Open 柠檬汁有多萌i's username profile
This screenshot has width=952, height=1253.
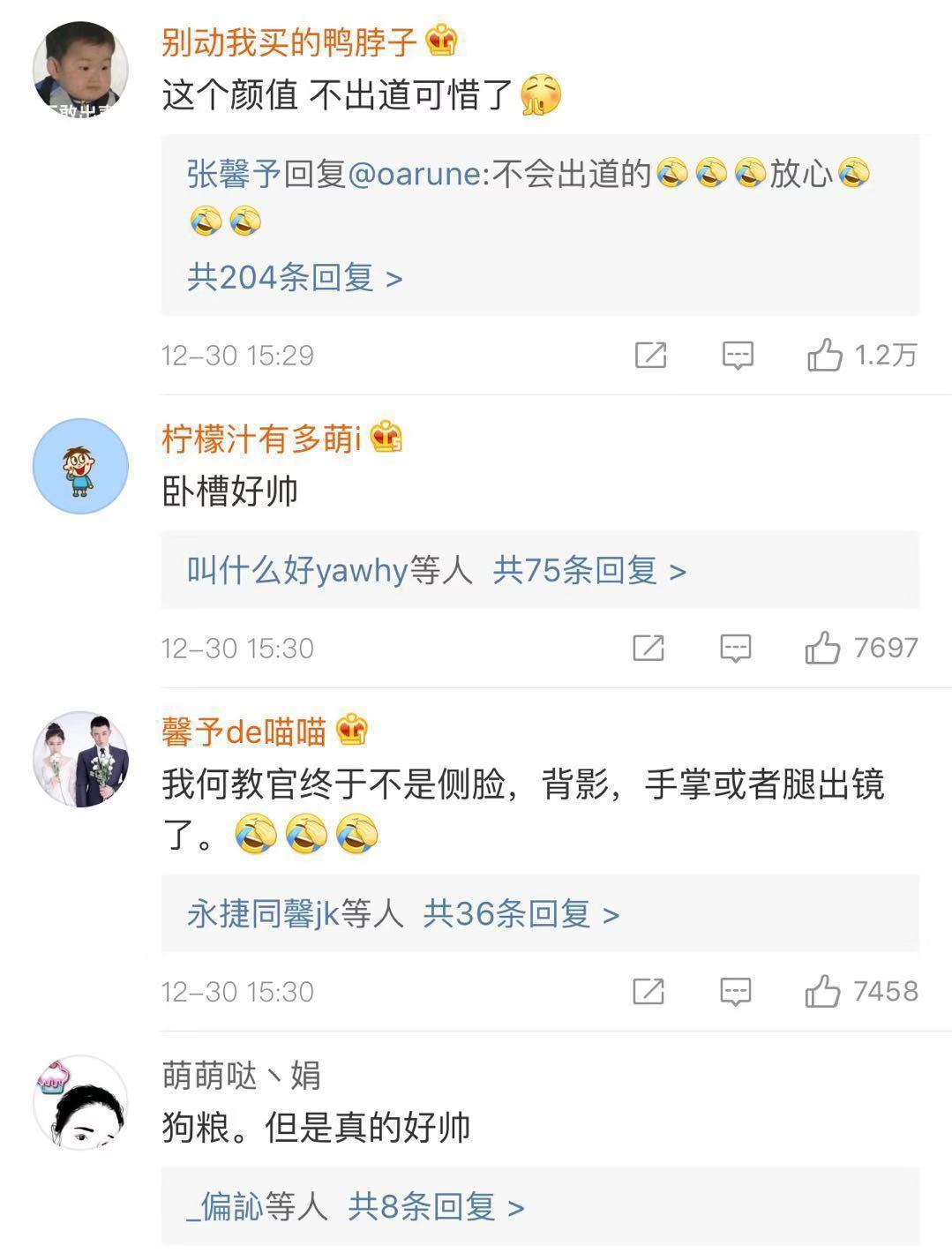(261, 439)
